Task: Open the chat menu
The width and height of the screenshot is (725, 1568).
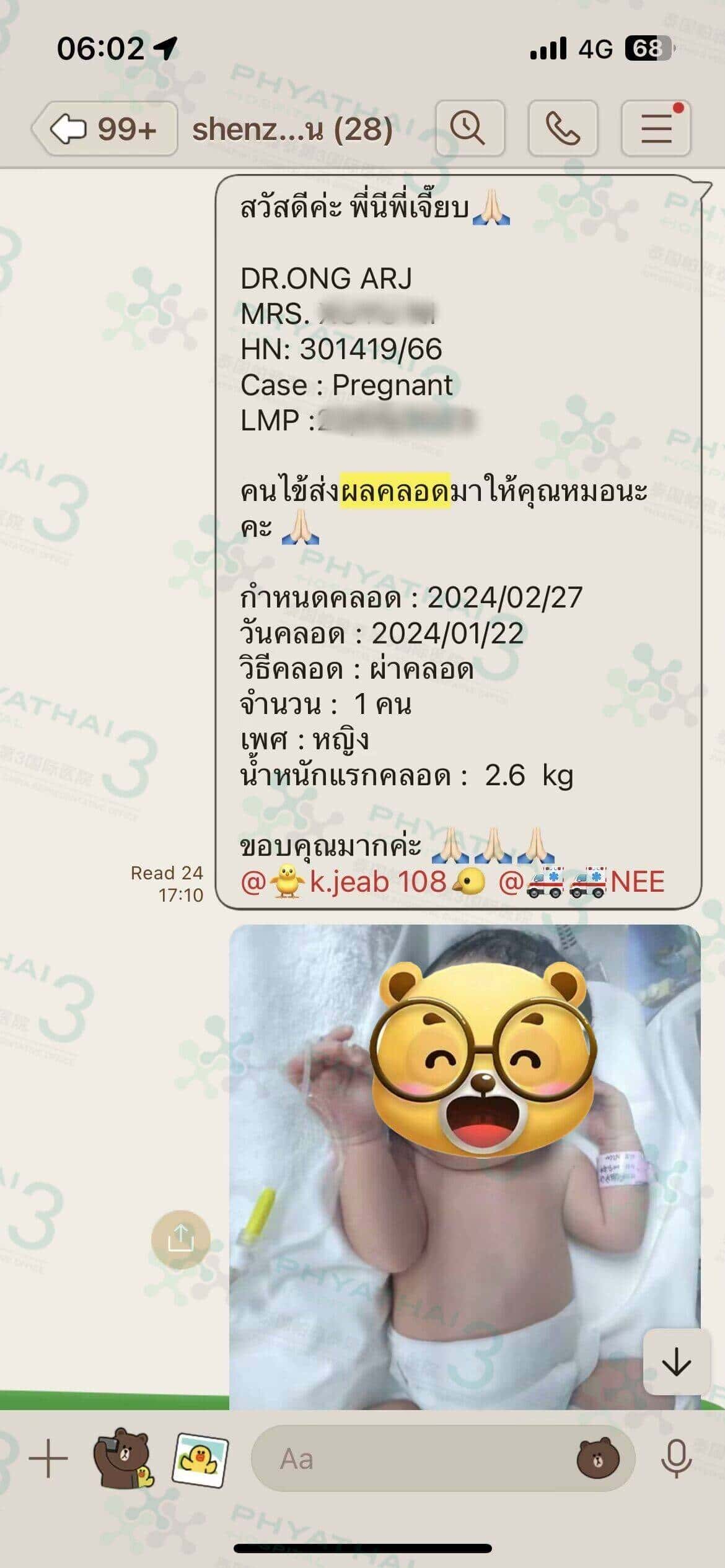Action: [656, 128]
